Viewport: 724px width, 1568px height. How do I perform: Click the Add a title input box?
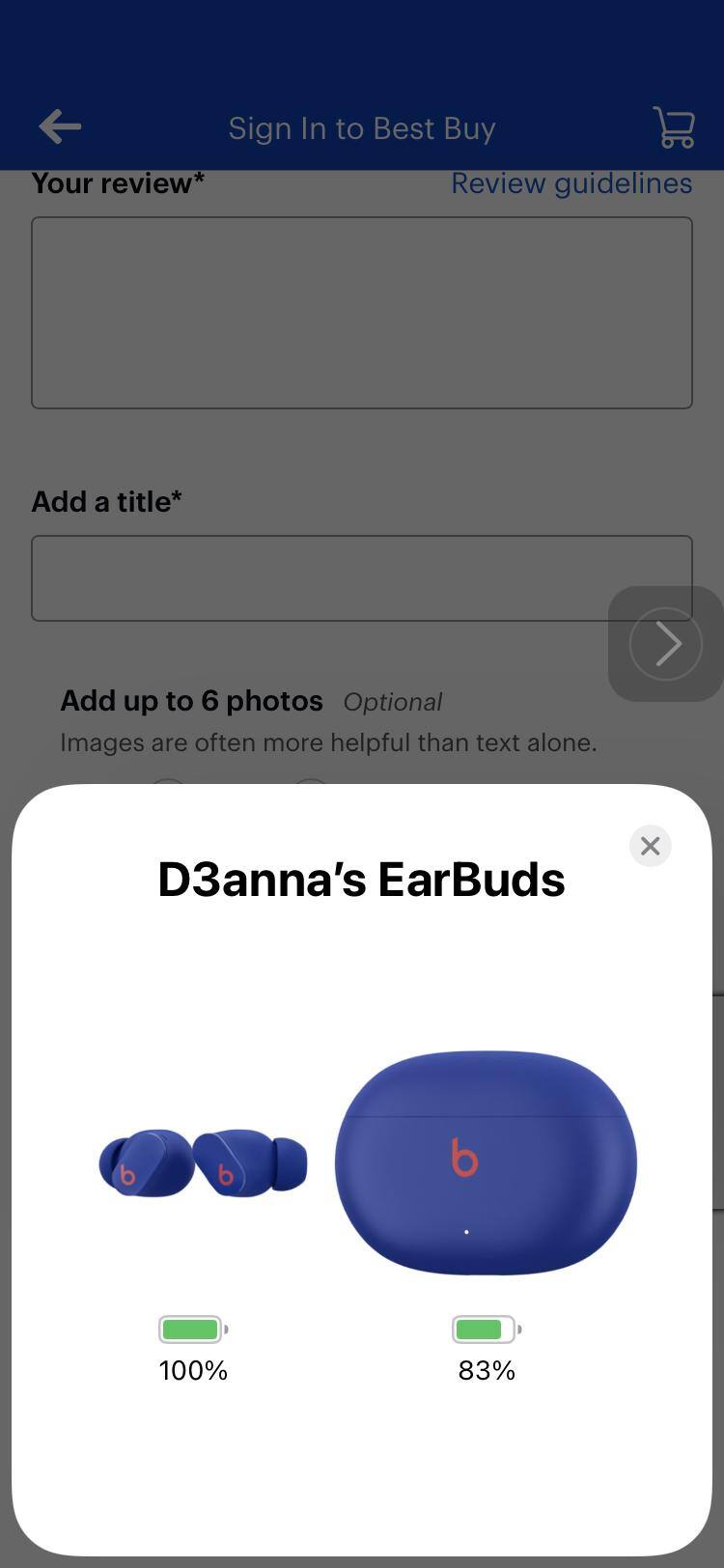click(x=362, y=577)
